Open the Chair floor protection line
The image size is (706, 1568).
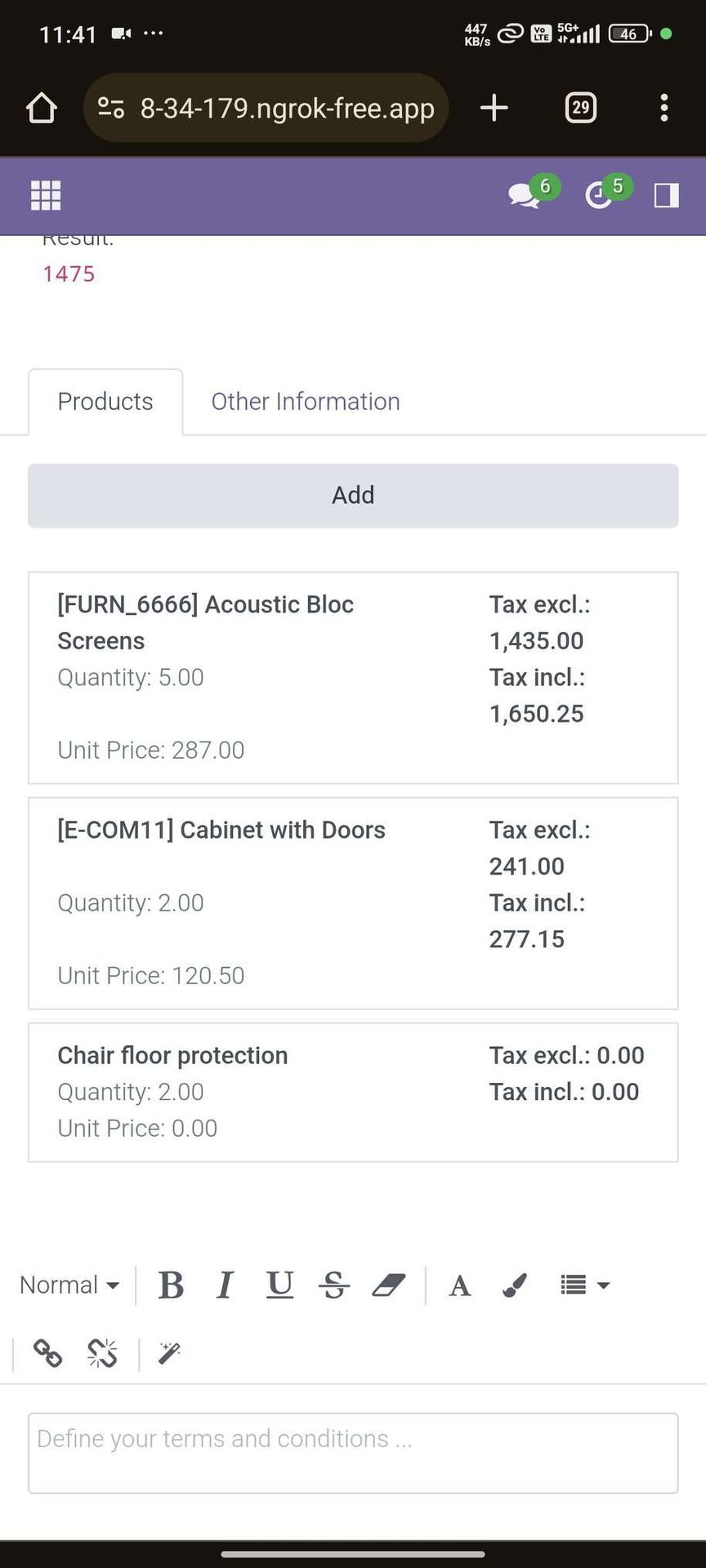point(353,1092)
